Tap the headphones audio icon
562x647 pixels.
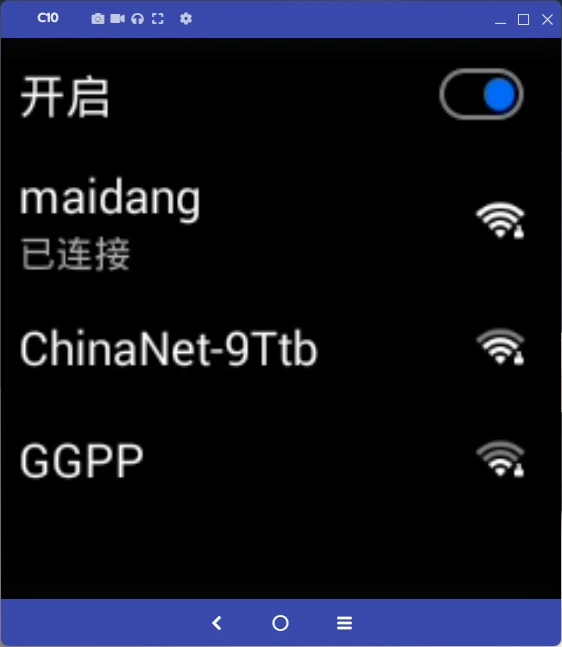click(x=137, y=19)
